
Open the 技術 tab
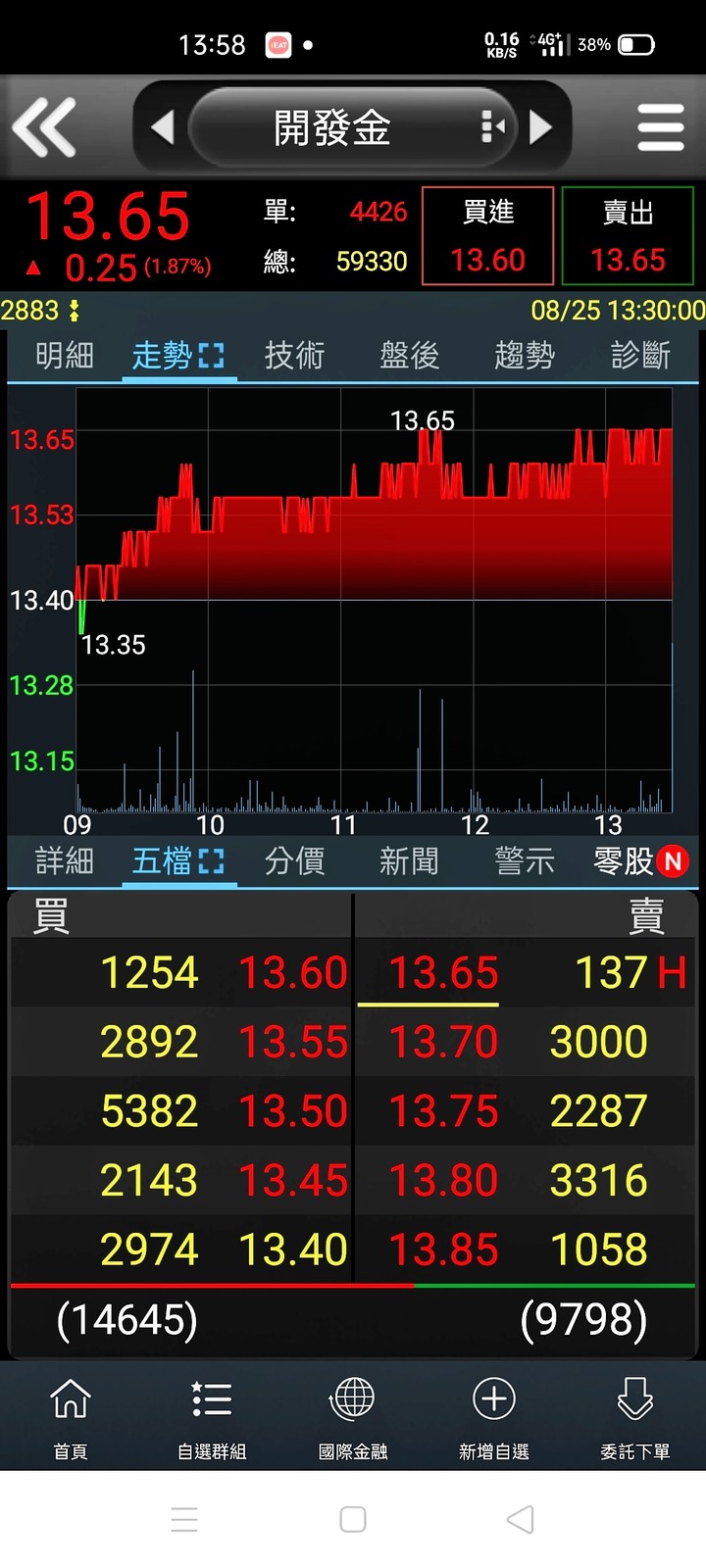pos(294,356)
